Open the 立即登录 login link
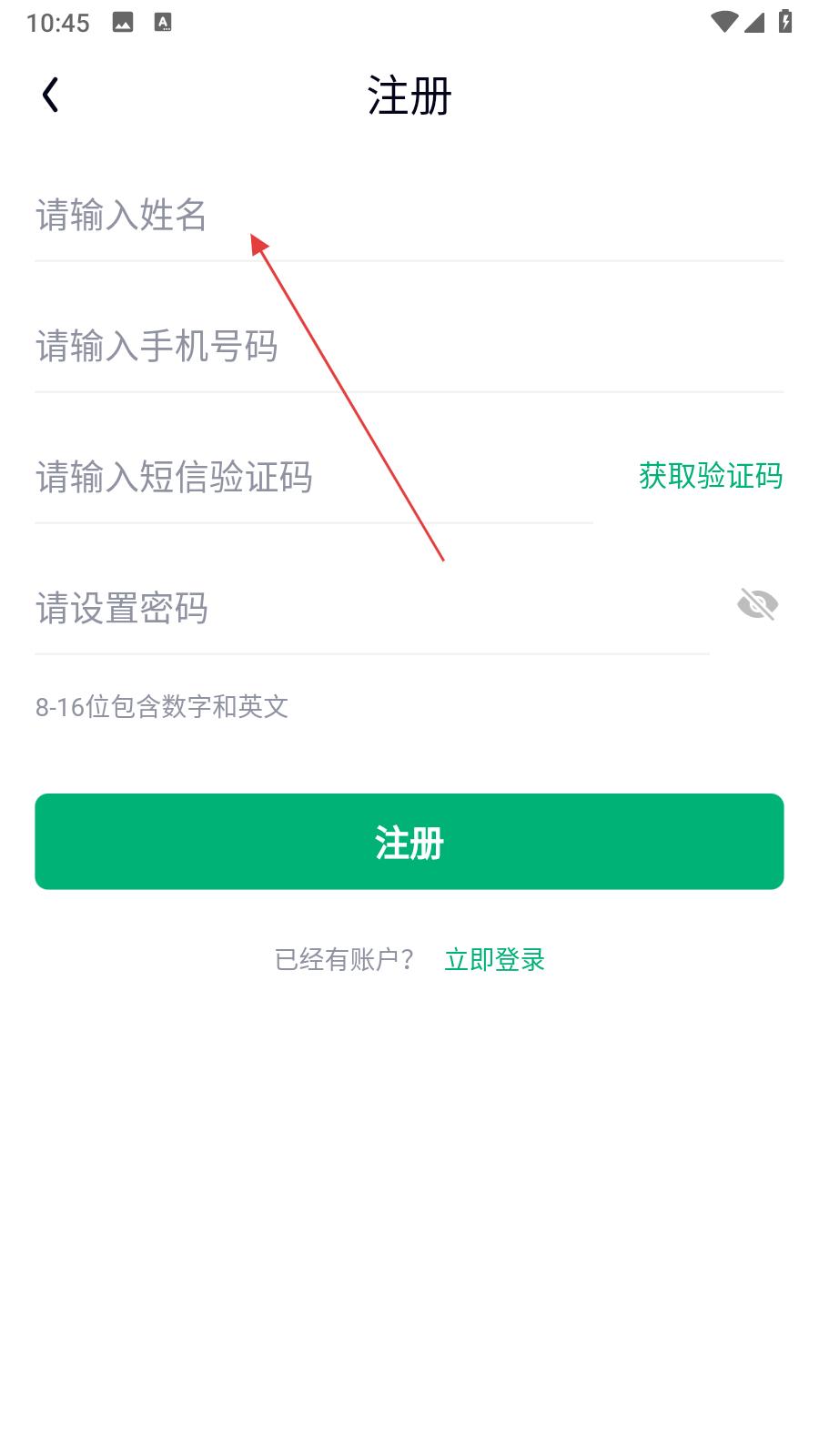819x1456 pixels. 495,959
